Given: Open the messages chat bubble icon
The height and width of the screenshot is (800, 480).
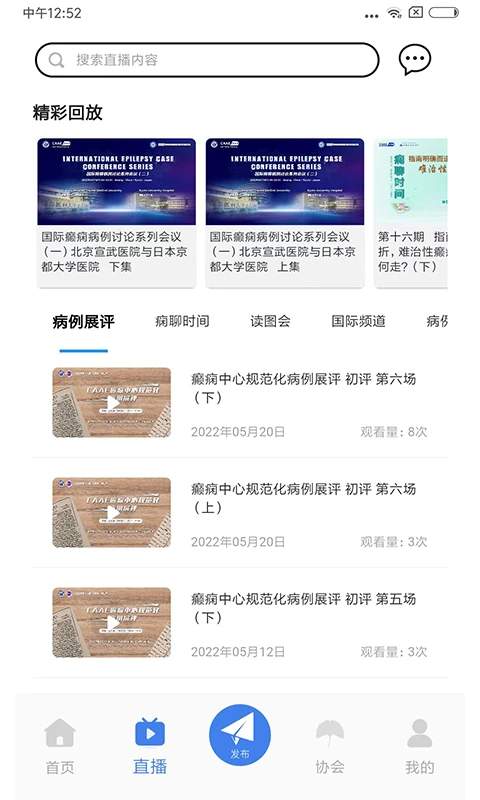Looking at the screenshot, I should point(414,60).
